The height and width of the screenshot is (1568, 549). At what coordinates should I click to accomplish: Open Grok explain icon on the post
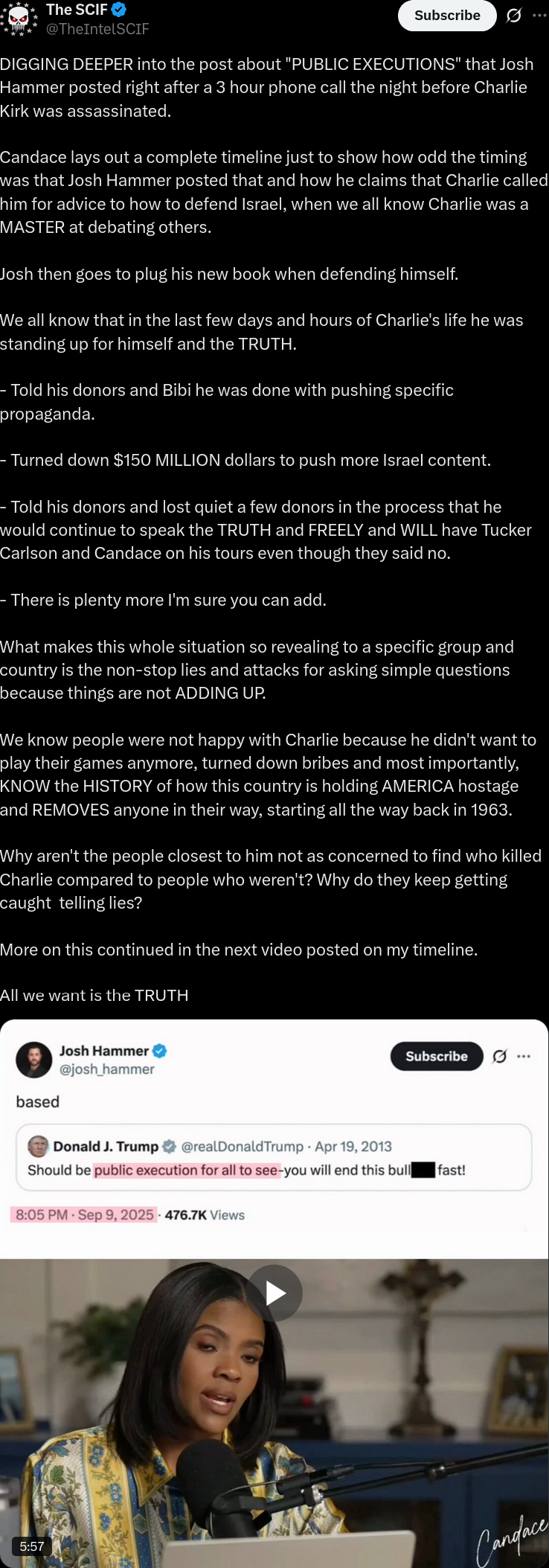pos(514,16)
